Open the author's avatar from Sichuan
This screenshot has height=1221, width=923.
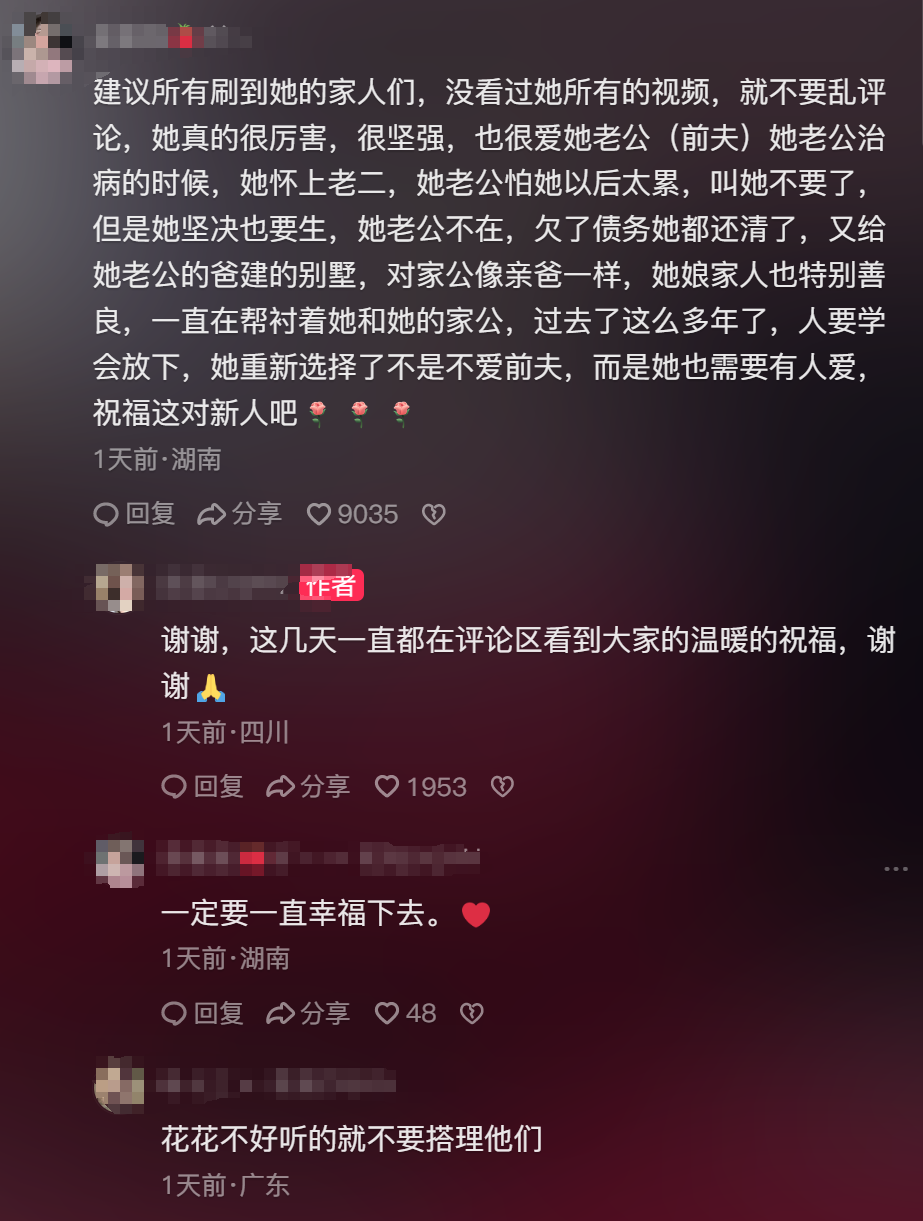(118, 588)
